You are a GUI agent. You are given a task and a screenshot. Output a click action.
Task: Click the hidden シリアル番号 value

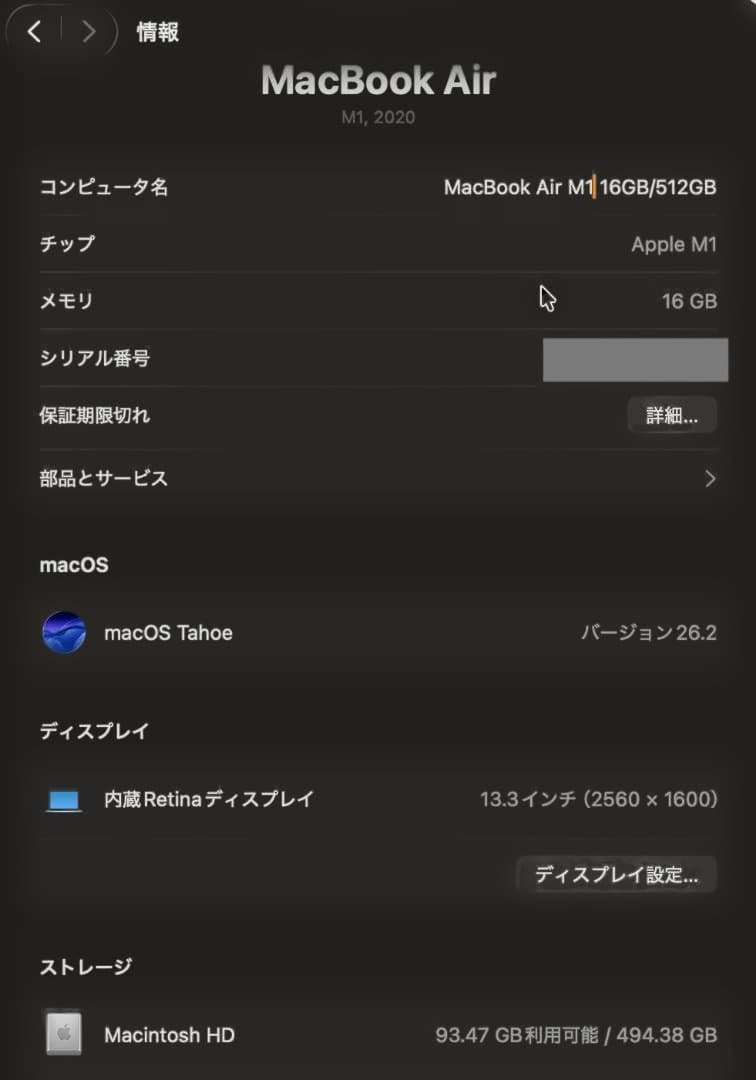(636, 359)
